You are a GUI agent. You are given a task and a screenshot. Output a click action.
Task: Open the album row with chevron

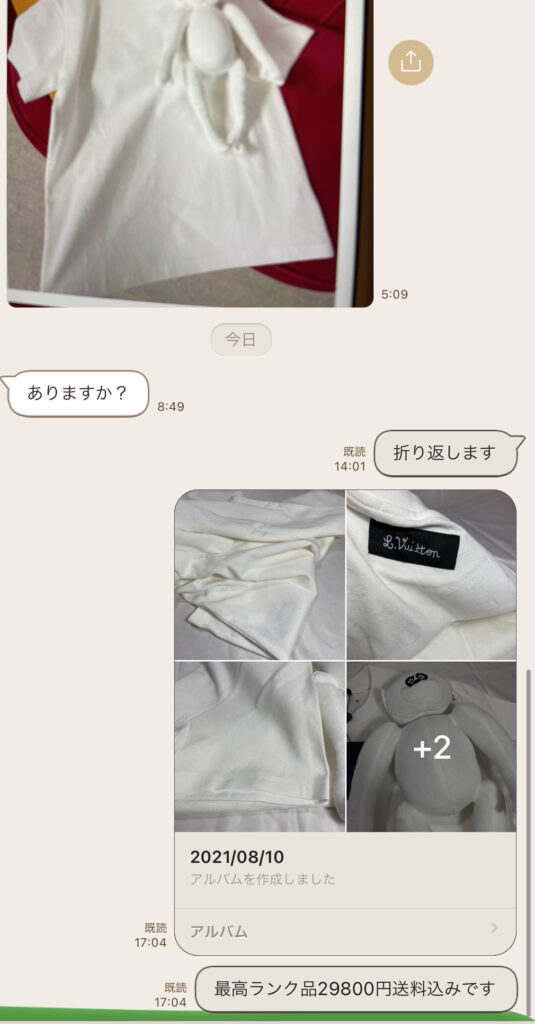click(345, 931)
